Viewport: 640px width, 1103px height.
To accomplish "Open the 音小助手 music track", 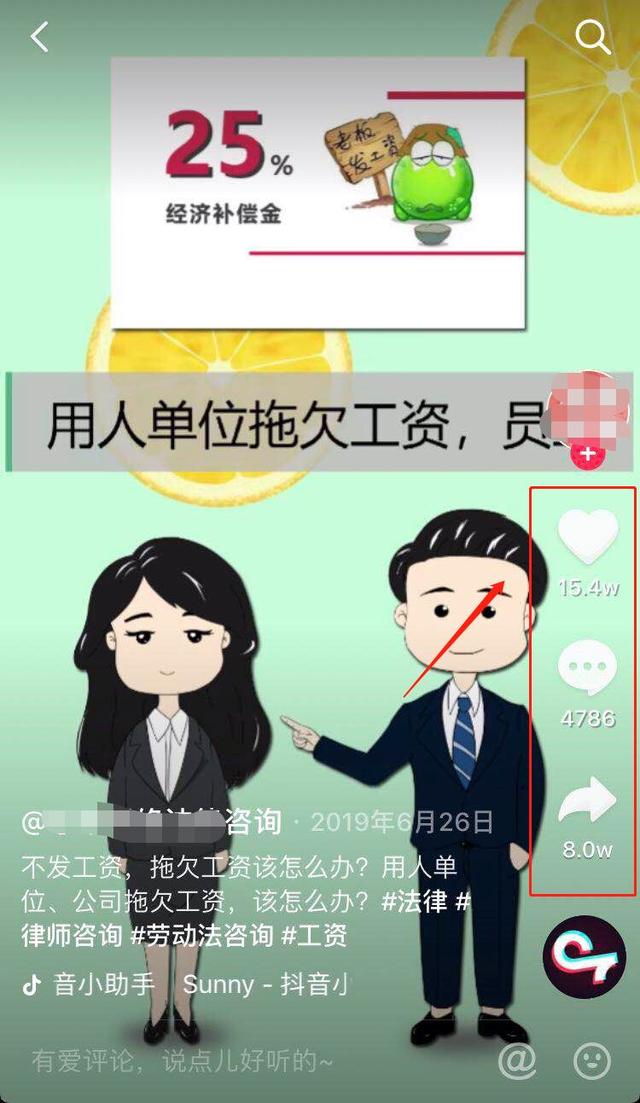I will (x=105, y=984).
